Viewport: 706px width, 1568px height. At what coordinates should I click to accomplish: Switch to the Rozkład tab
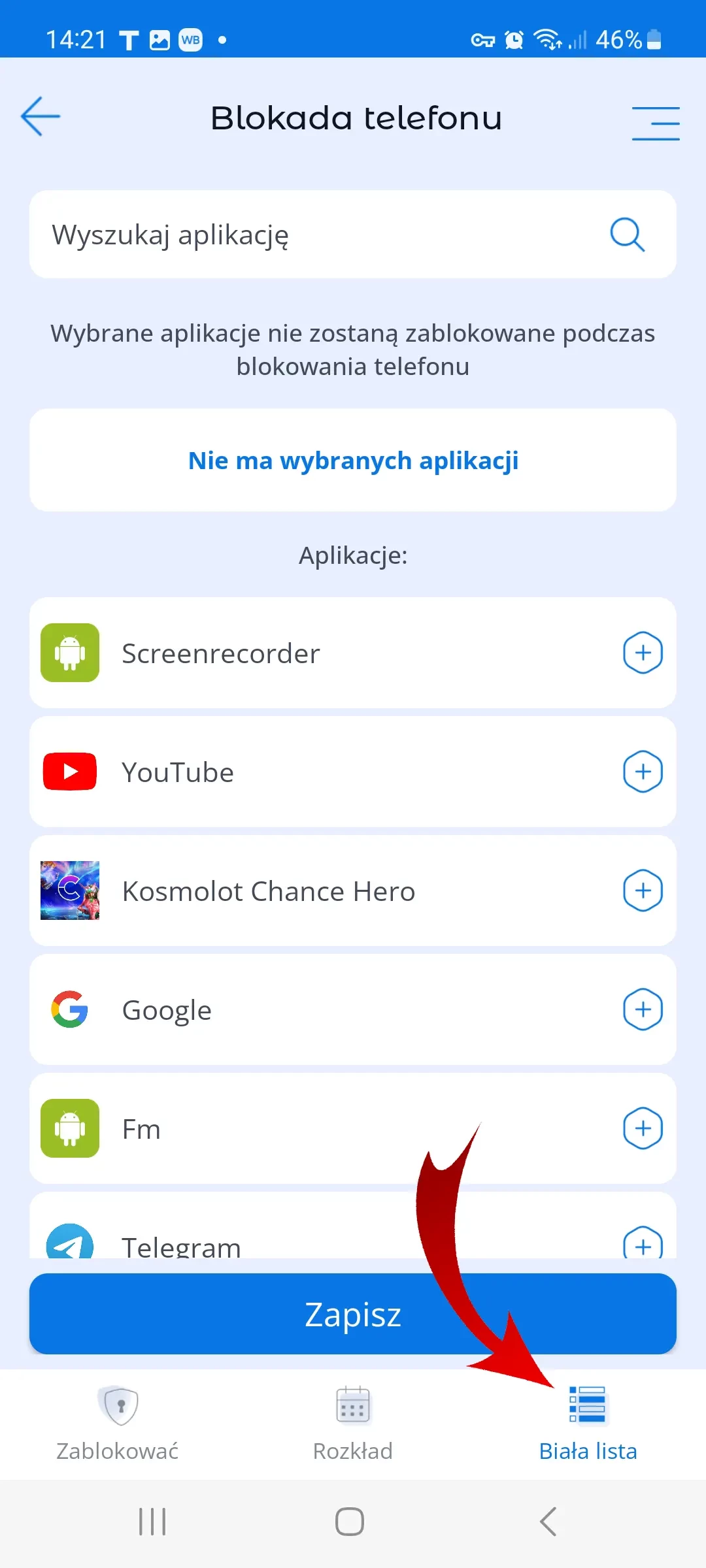[x=353, y=1424]
